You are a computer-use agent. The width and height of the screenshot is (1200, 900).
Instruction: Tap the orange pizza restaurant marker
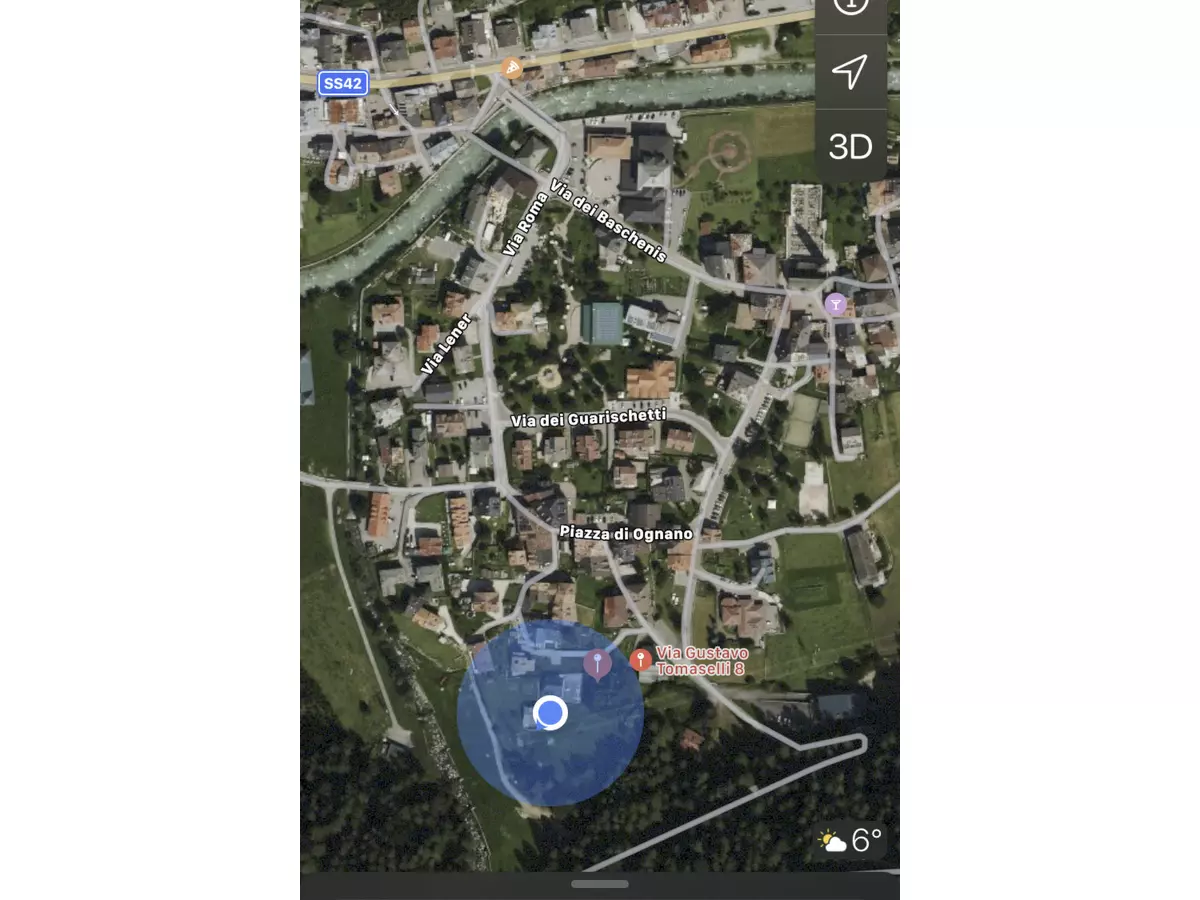coord(511,68)
